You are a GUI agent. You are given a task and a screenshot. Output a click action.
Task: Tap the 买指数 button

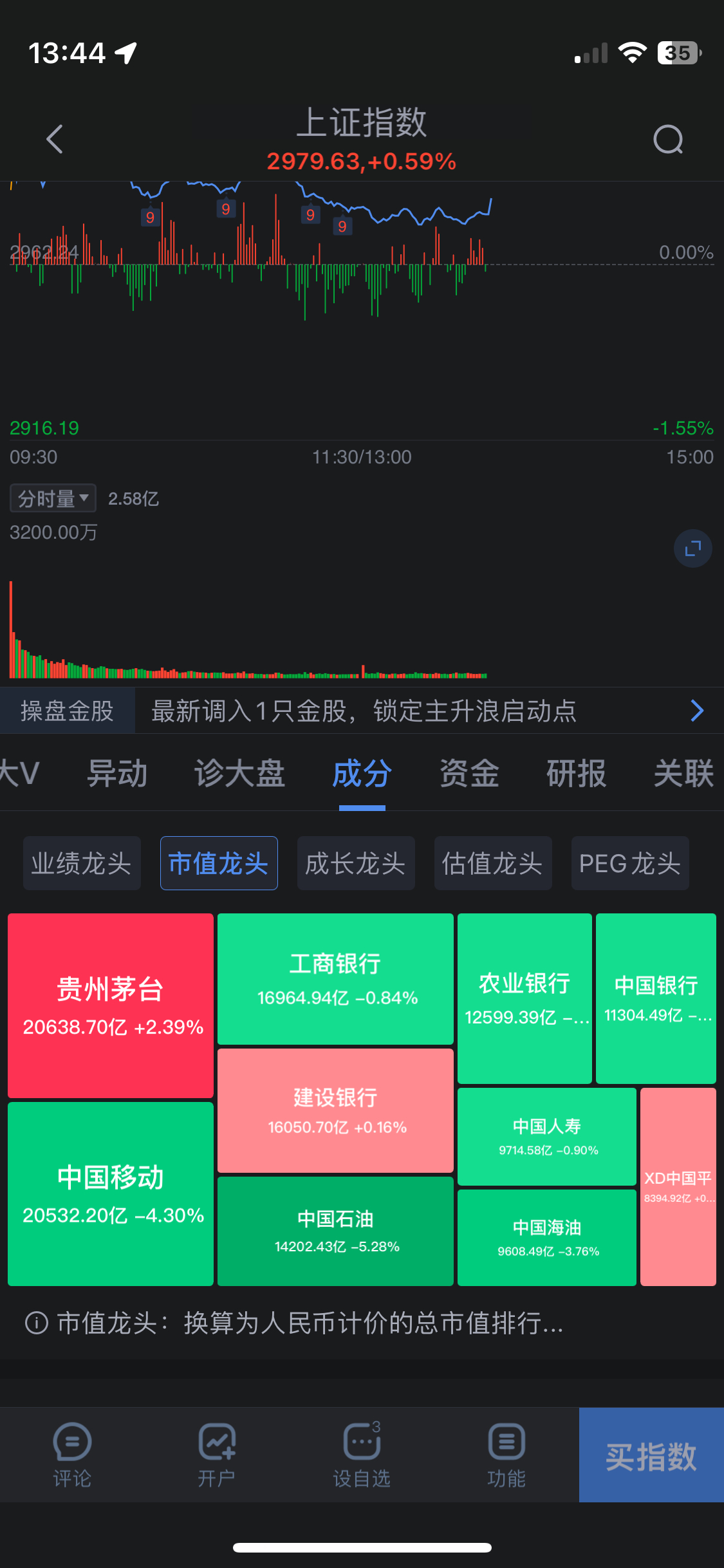[x=651, y=1455]
